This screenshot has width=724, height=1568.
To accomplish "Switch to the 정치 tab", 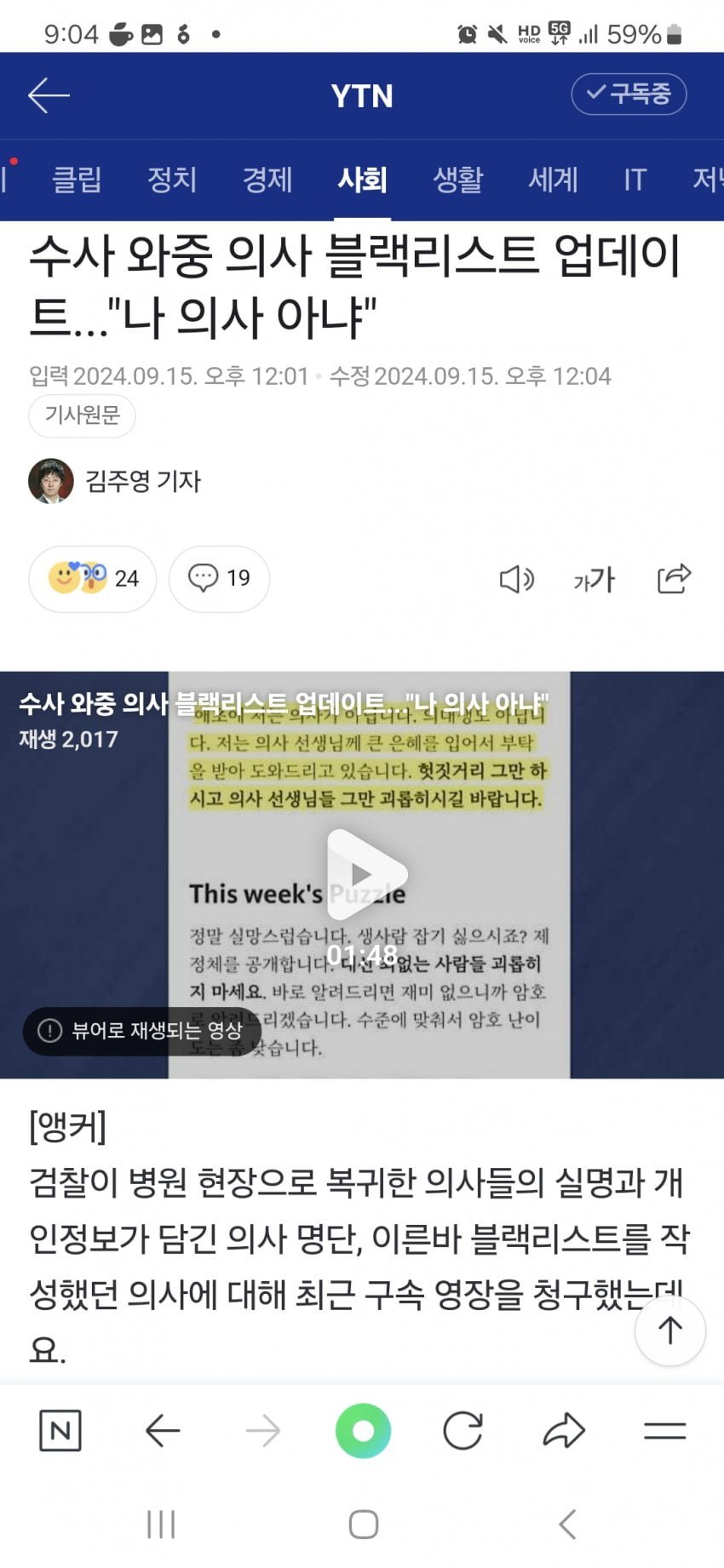I will pos(172,180).
